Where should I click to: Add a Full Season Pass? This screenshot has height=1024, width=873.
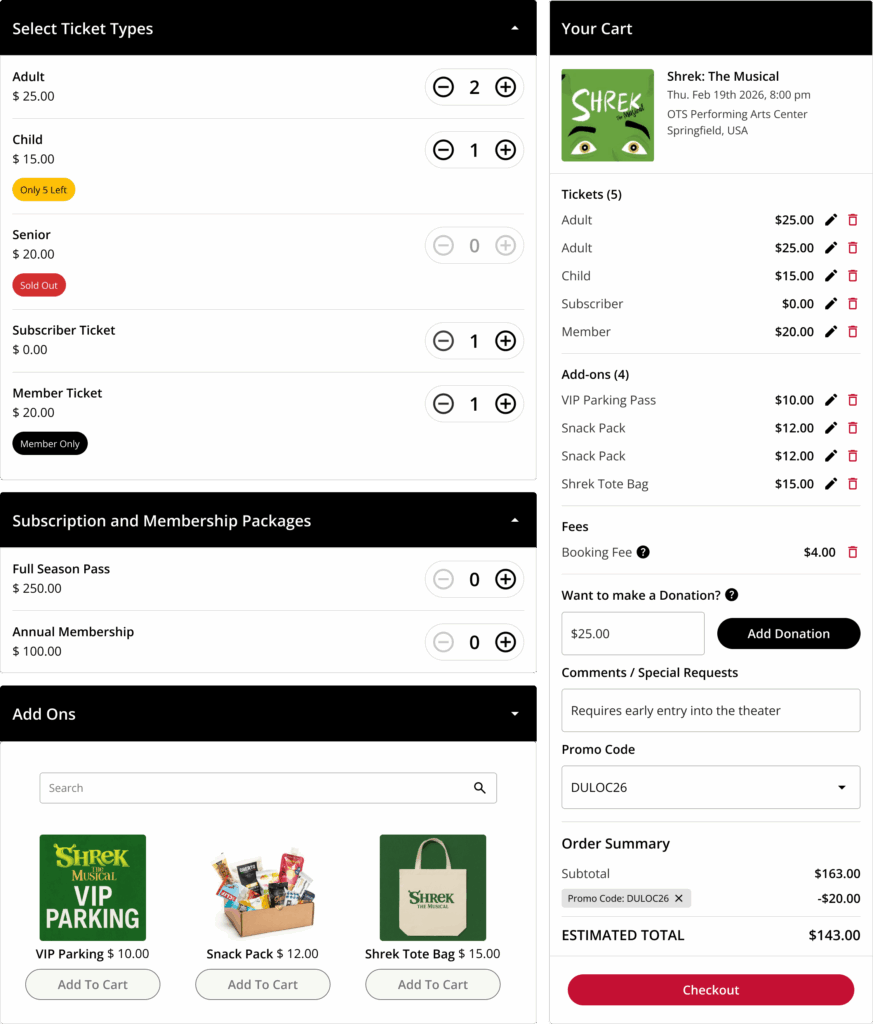pos(505,579)
